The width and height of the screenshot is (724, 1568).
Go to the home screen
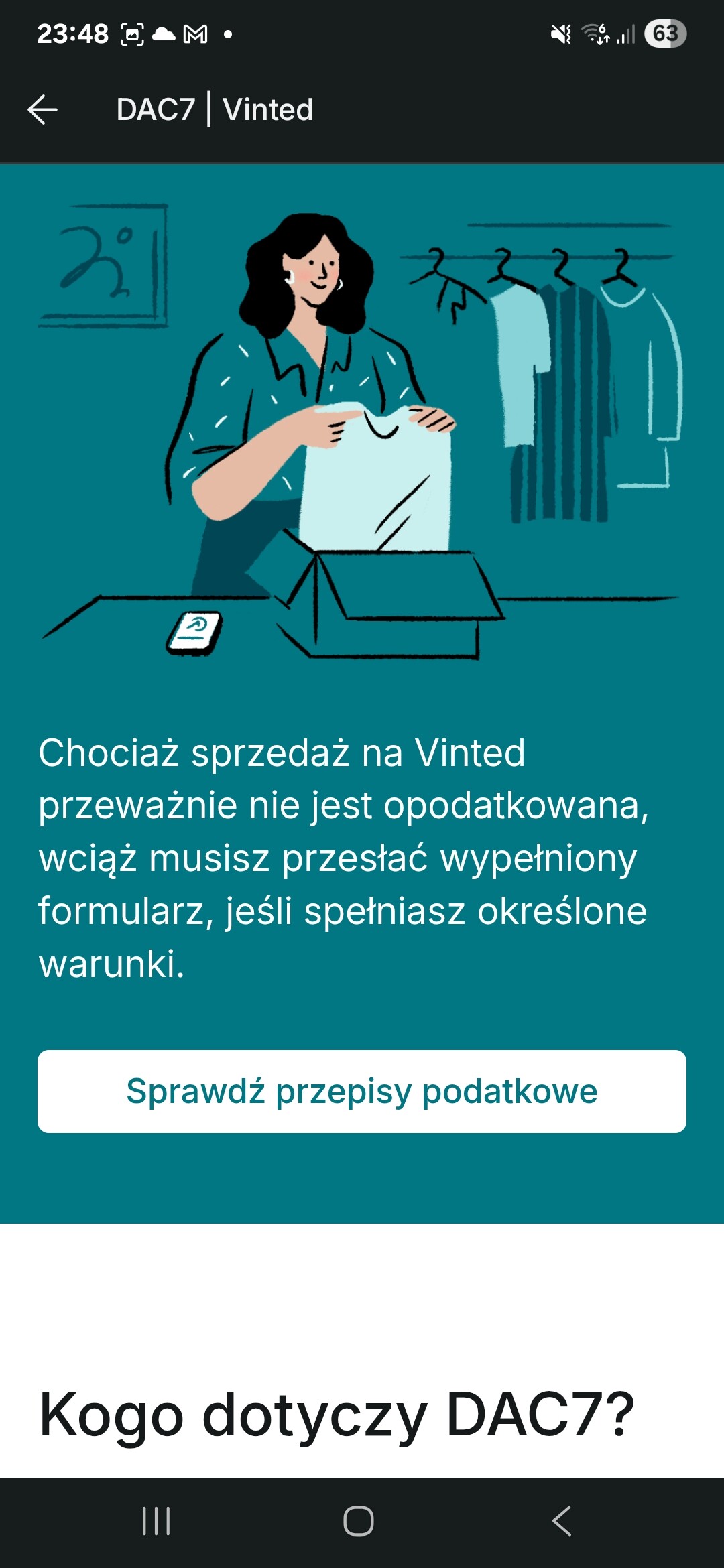pos(359,1521)
